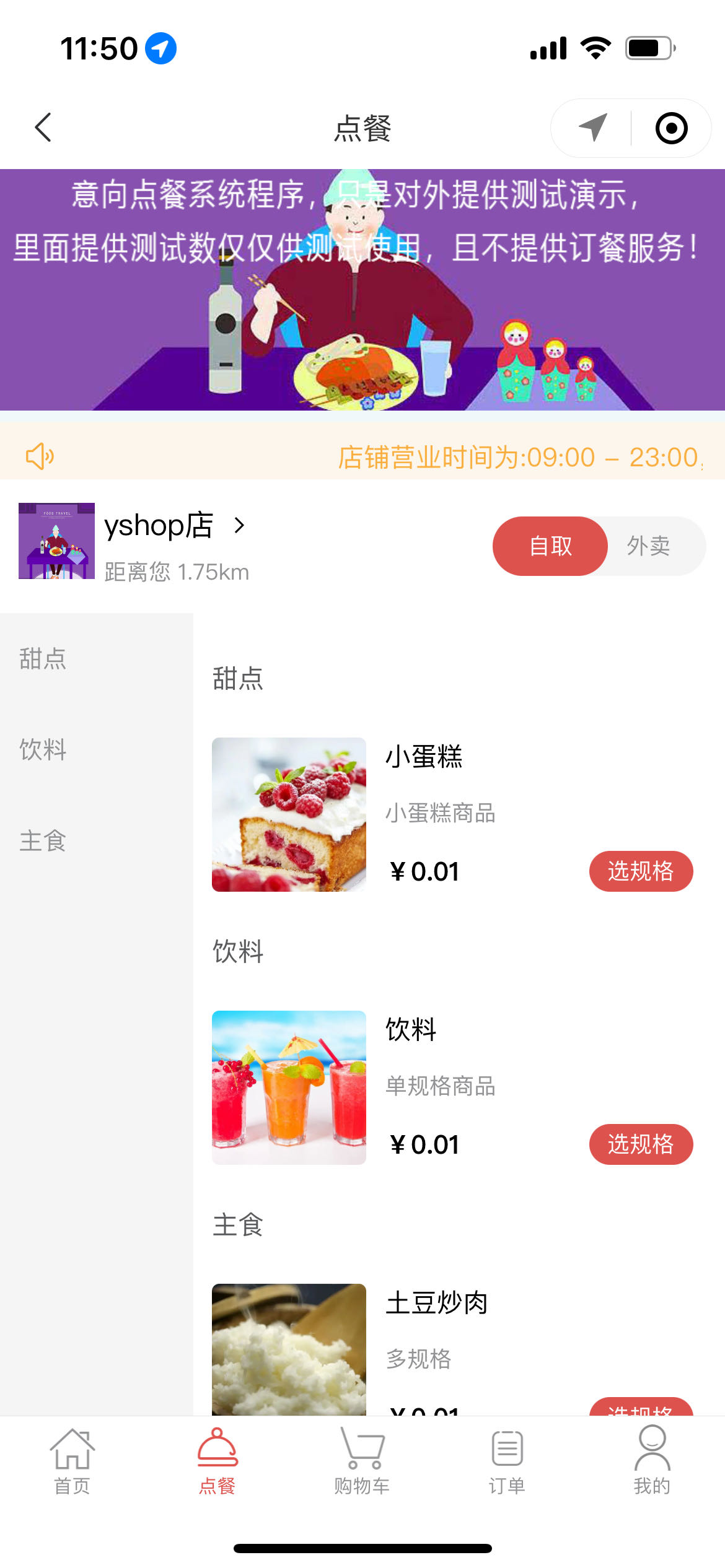Go back from the 点餐 page

tap(43, 128)
